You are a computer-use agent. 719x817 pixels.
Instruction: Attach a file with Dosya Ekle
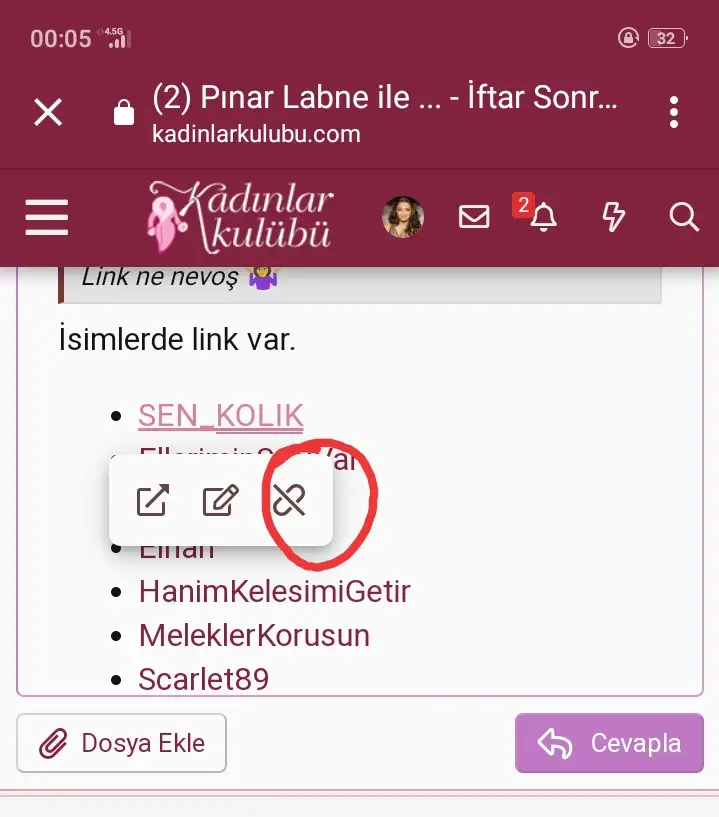(121, 743)
